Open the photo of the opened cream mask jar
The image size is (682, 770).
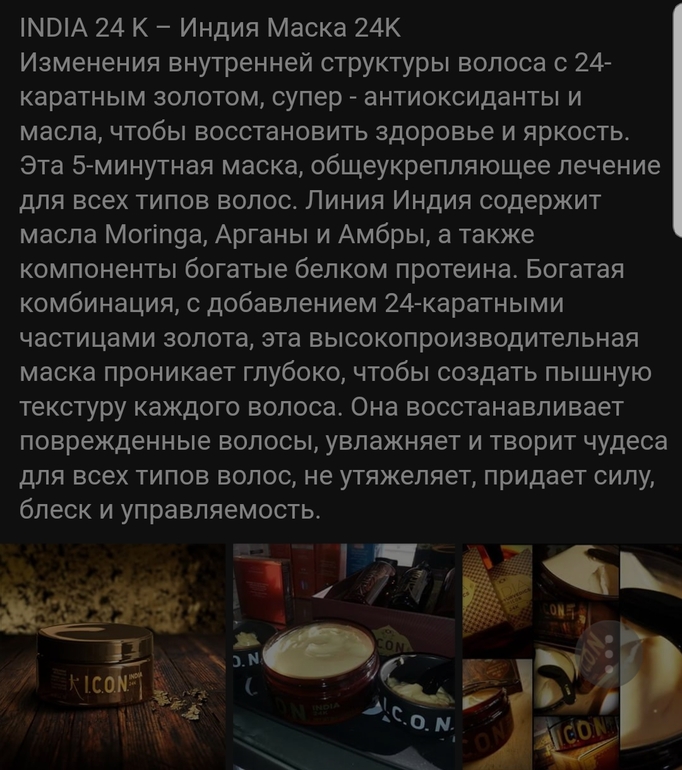click(344, 656)
